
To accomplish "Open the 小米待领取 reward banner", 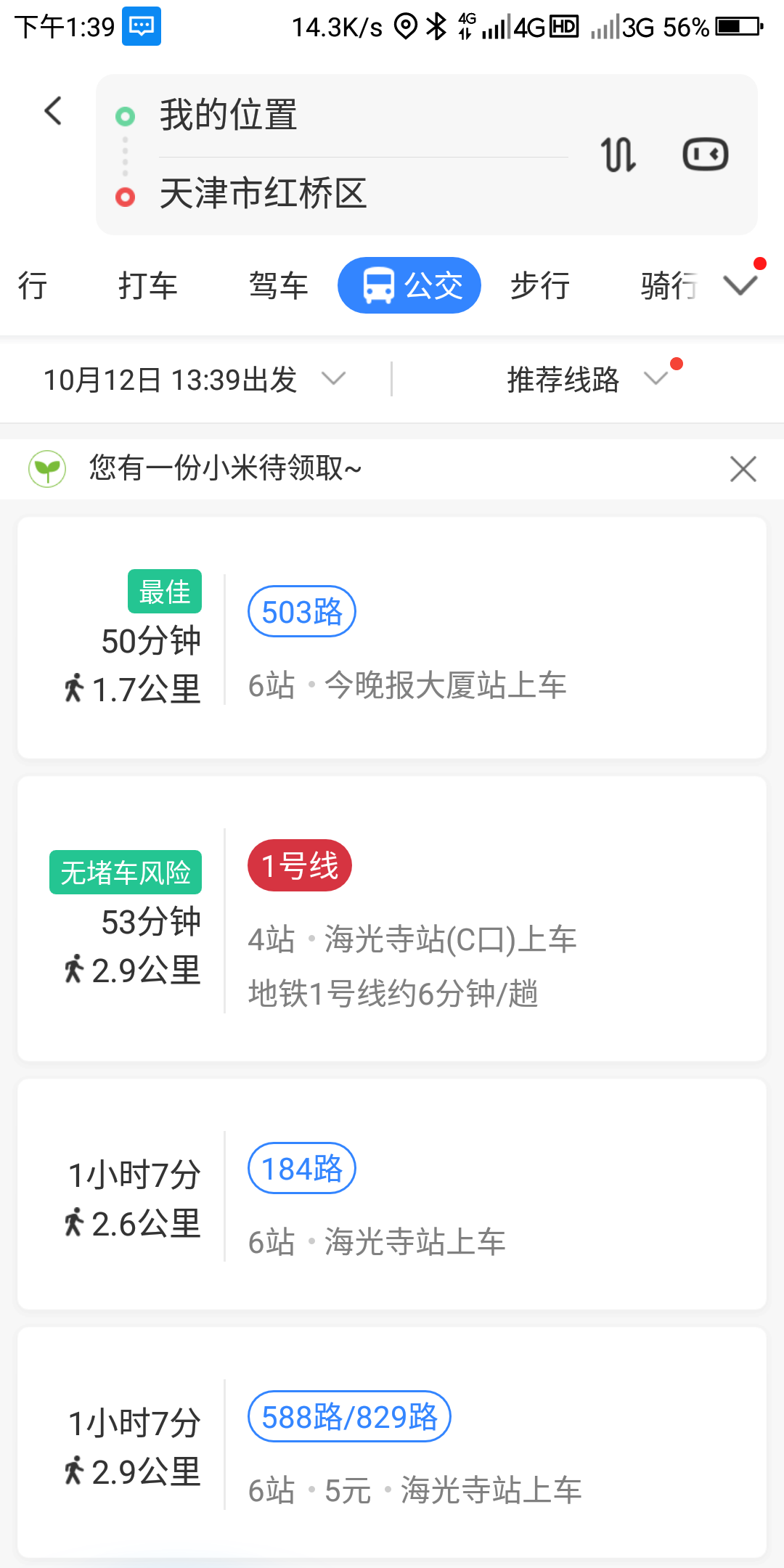I will 225,468.
